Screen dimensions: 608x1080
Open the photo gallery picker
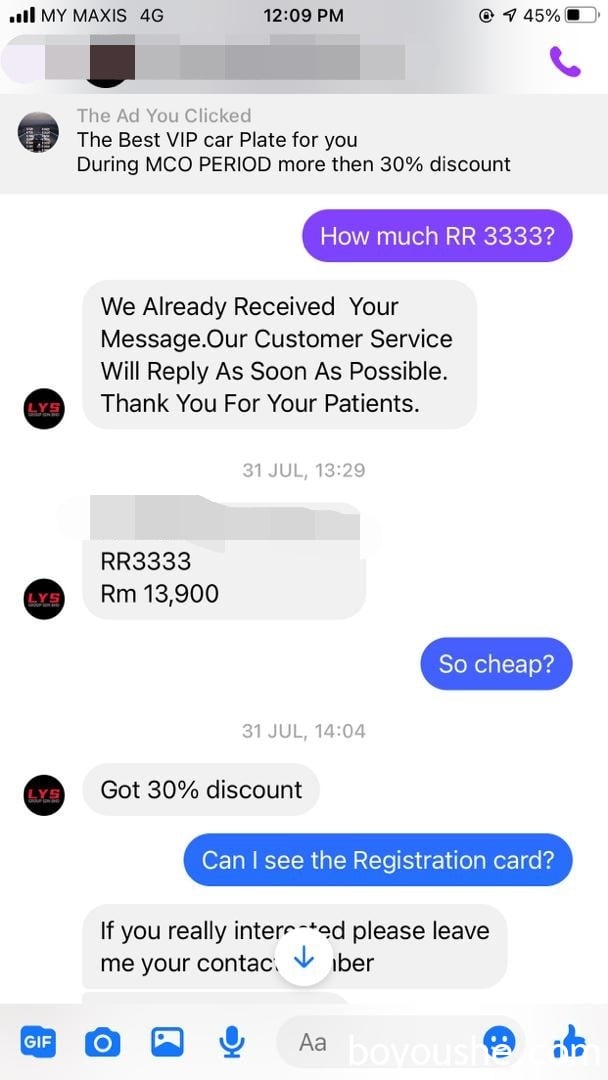click(x=167, y=1043)
